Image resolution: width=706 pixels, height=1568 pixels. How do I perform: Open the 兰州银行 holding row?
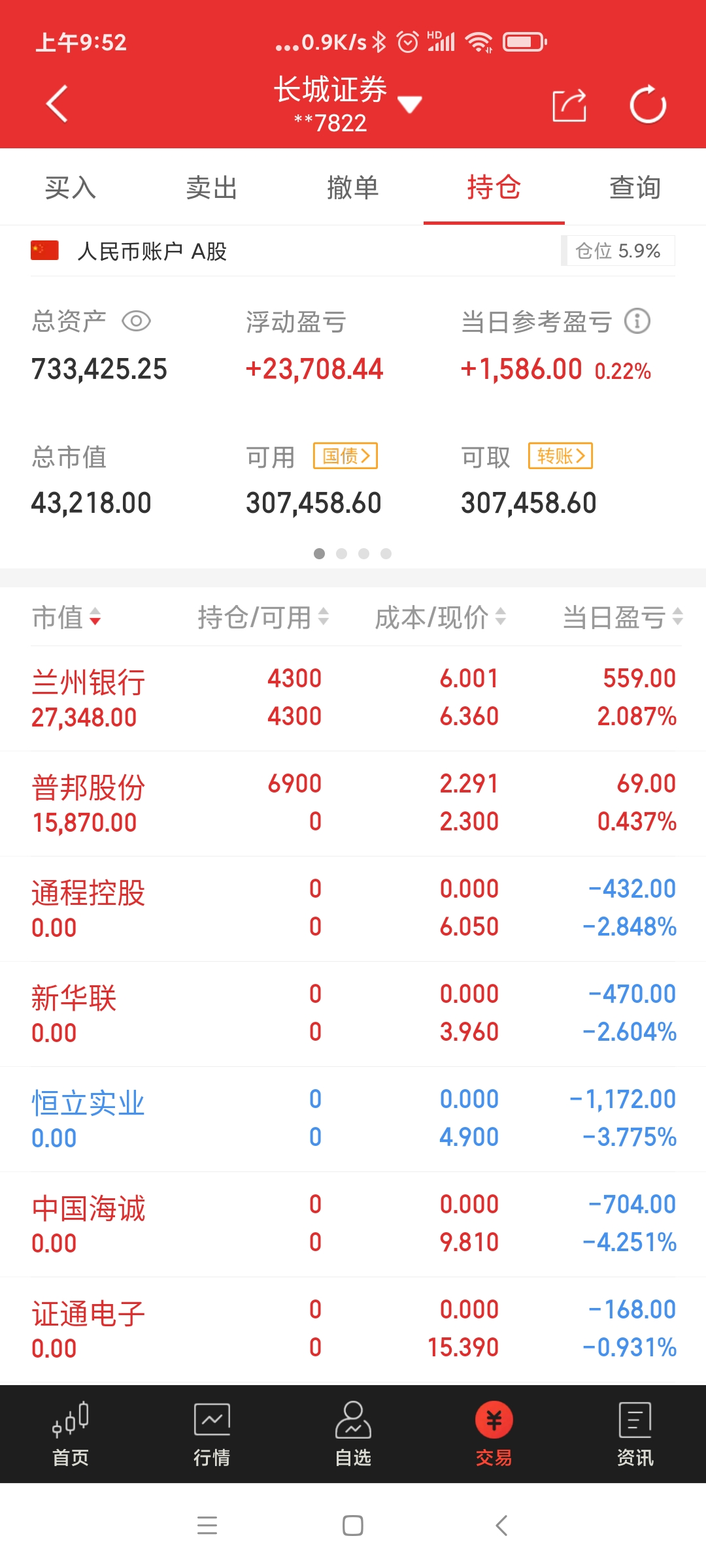click(353, 698)
